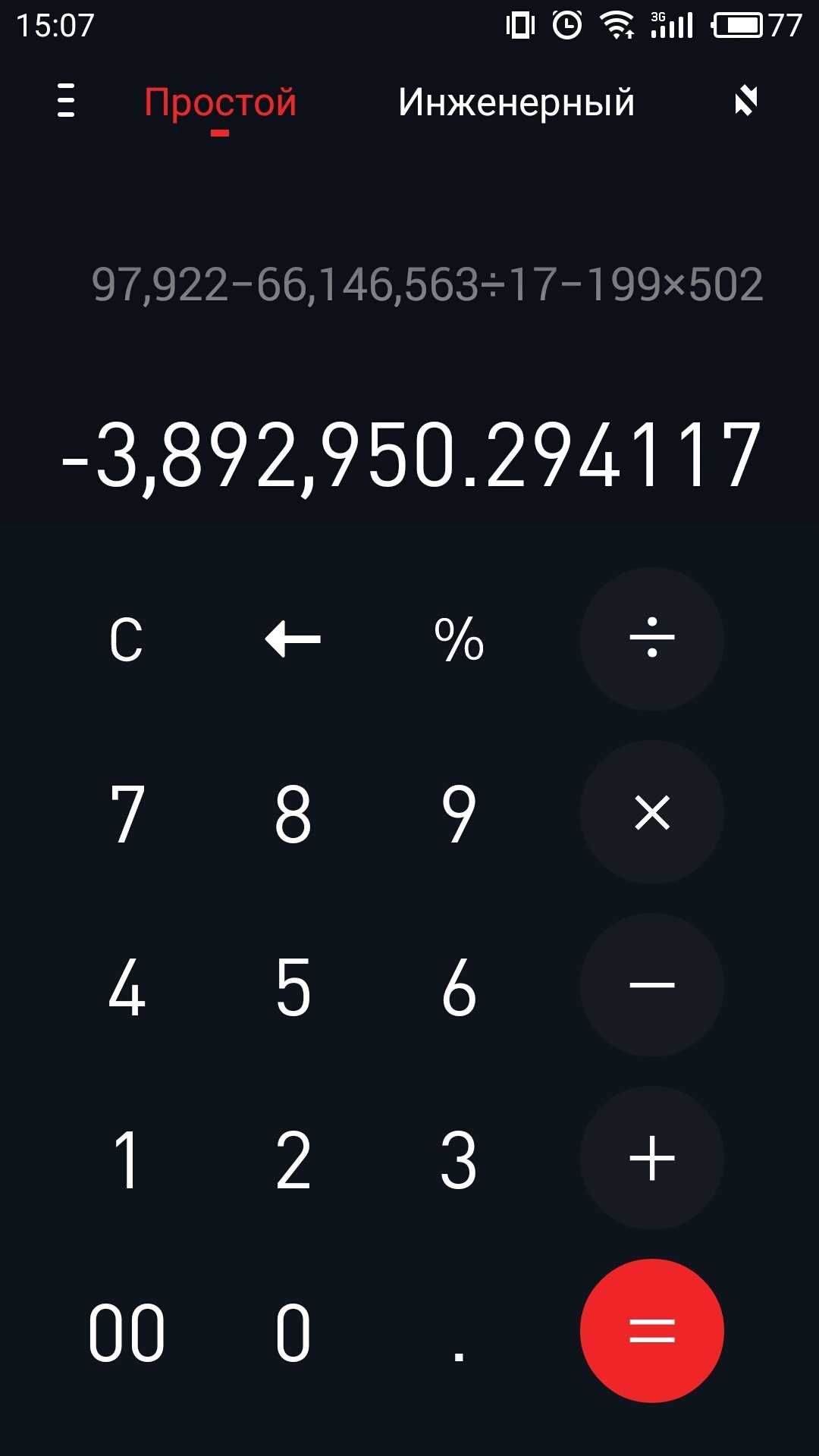Enter digit 9
The image size is (819, 1456).
pos(459,814)
